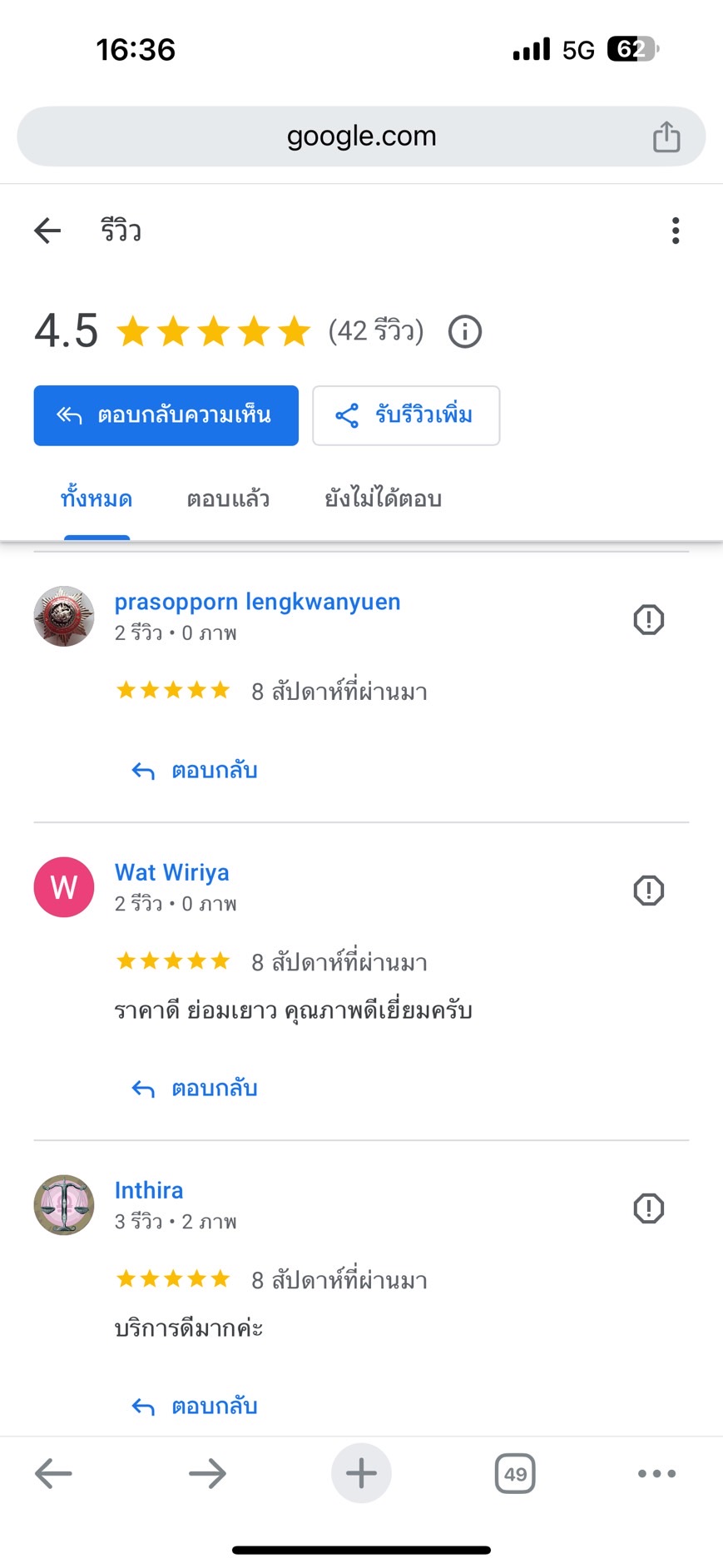Report prasopporn lengkwanyuen's review
The height and width of the screenshot is (1568, 723).
(649, 619)
